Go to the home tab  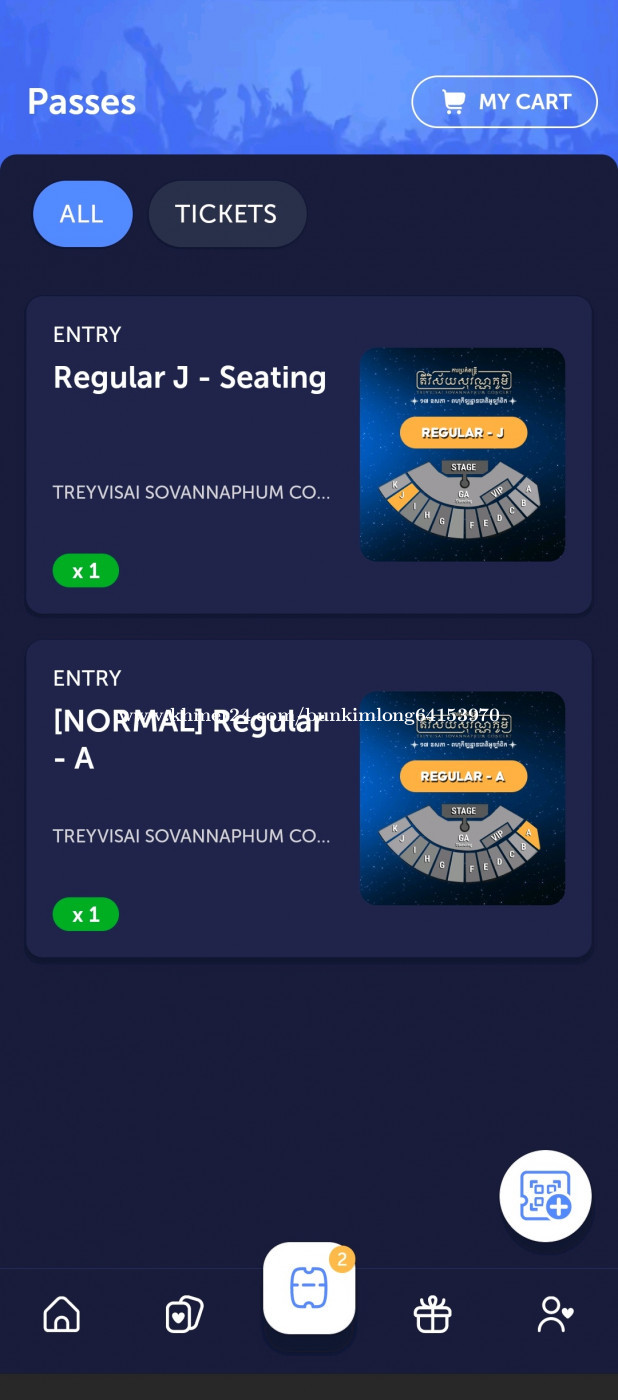coord(62,1314)
